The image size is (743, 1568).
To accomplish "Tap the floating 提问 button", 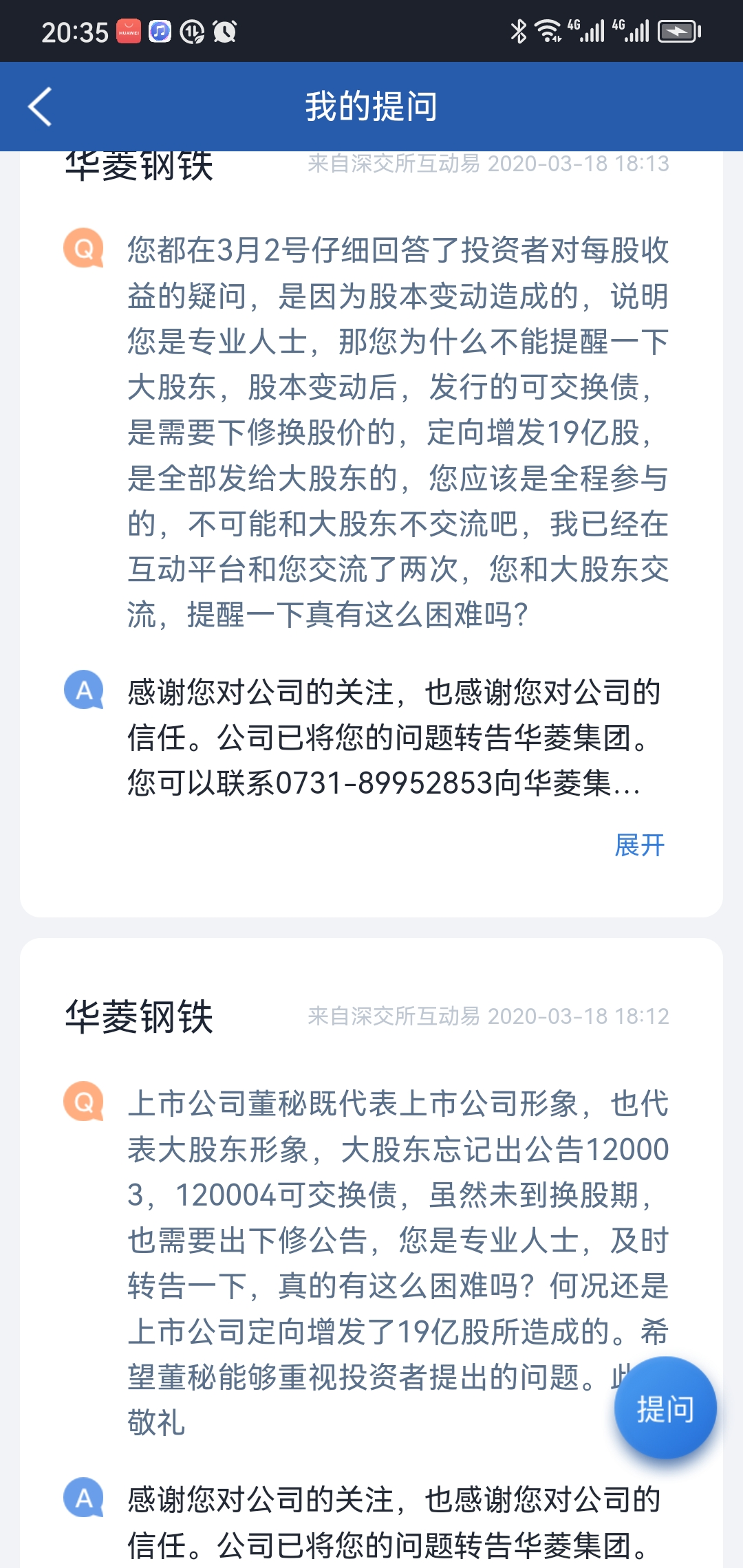I will [665, 1408].
